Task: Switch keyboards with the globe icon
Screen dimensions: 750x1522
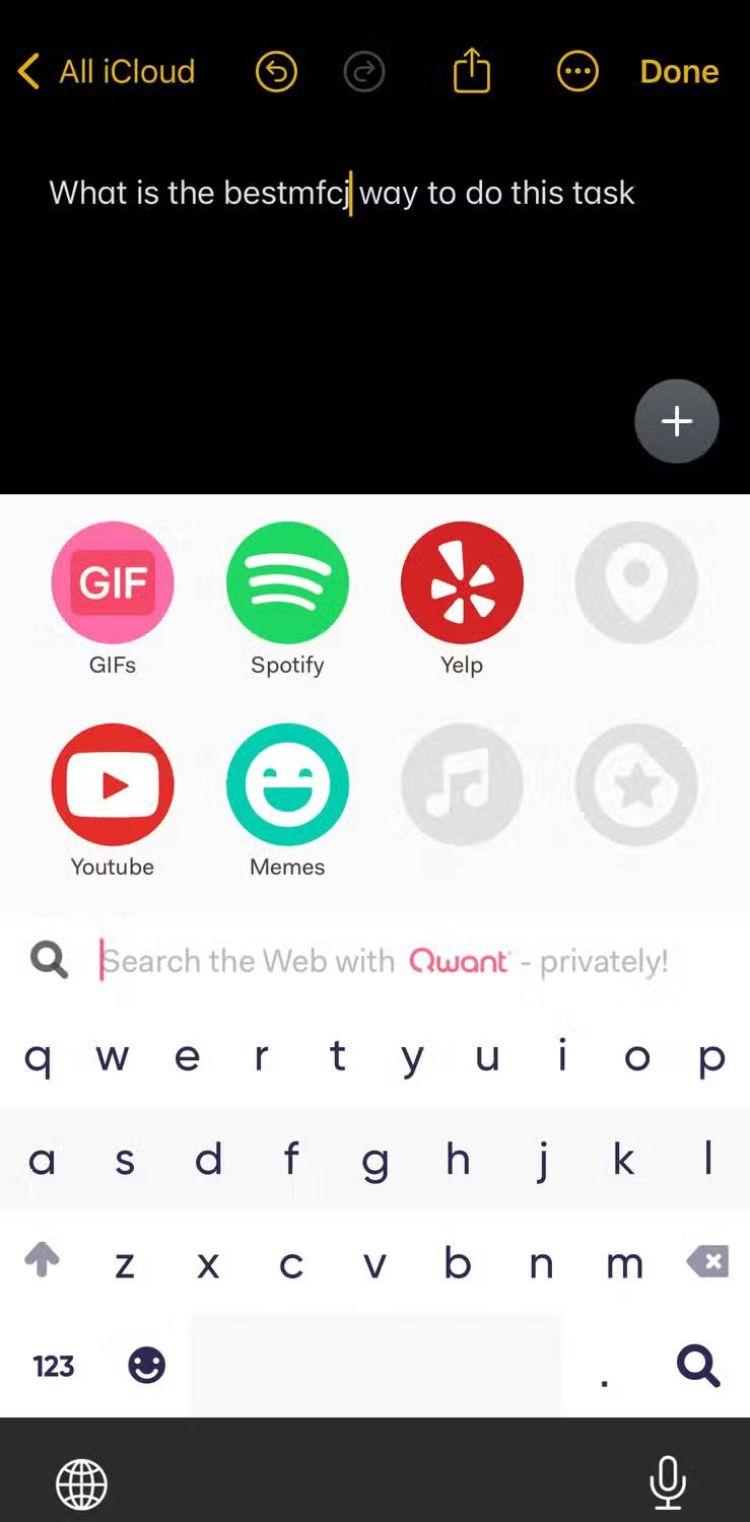Action: click(x=81, y=1484)
